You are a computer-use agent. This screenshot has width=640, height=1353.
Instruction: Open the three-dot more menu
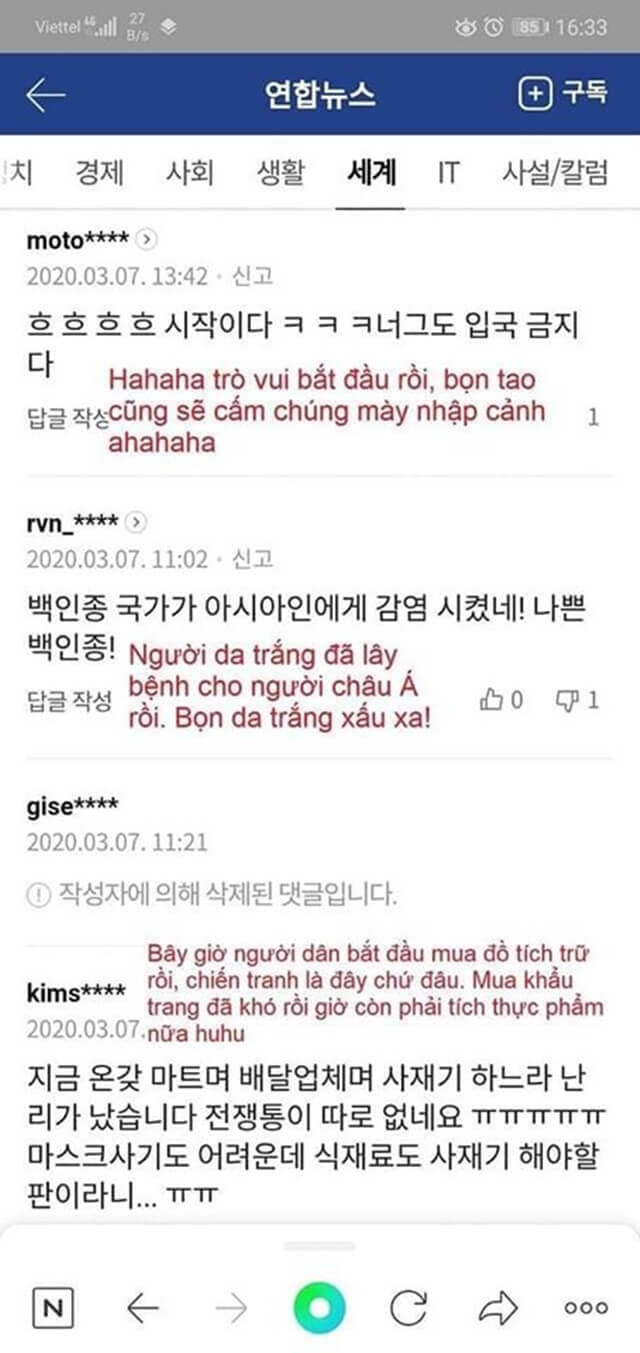point(586,1307)
